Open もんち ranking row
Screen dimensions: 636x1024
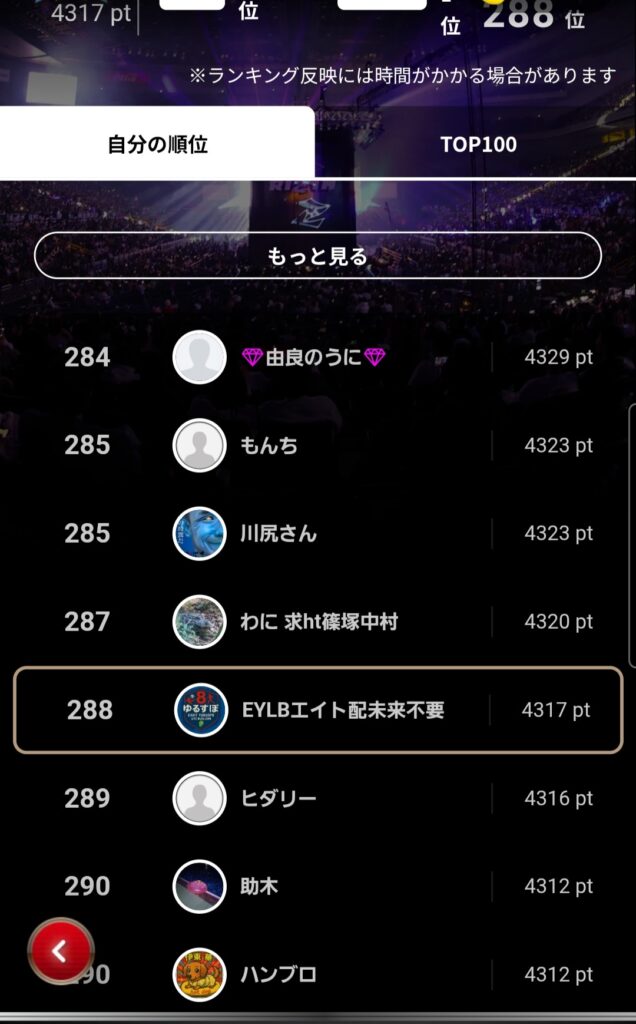(x=318, y=445)
